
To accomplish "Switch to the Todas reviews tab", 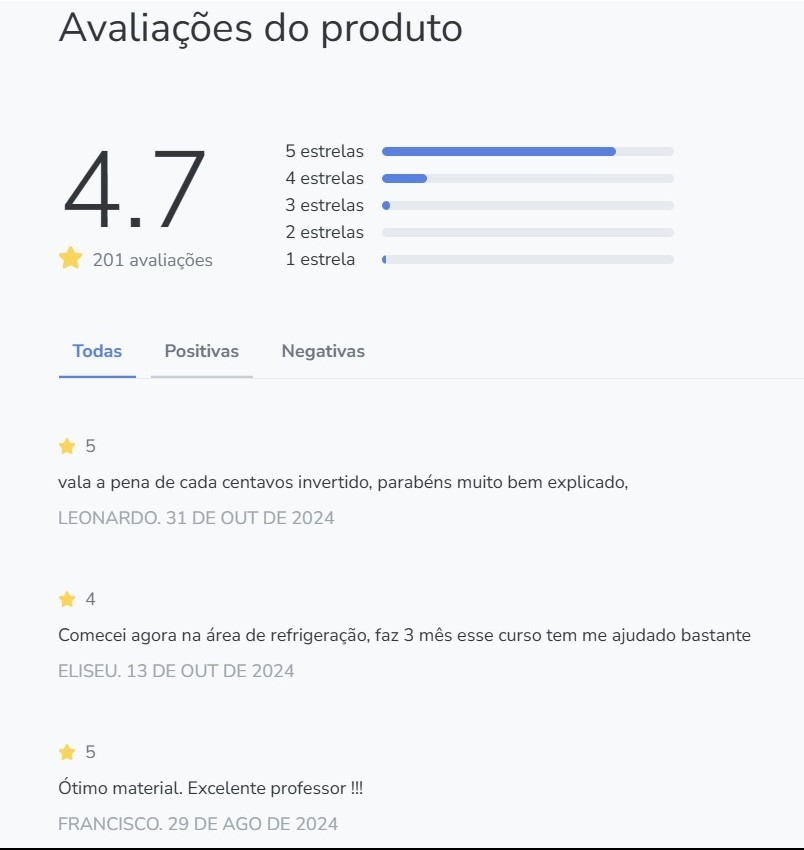I will [x=97, y=352].
